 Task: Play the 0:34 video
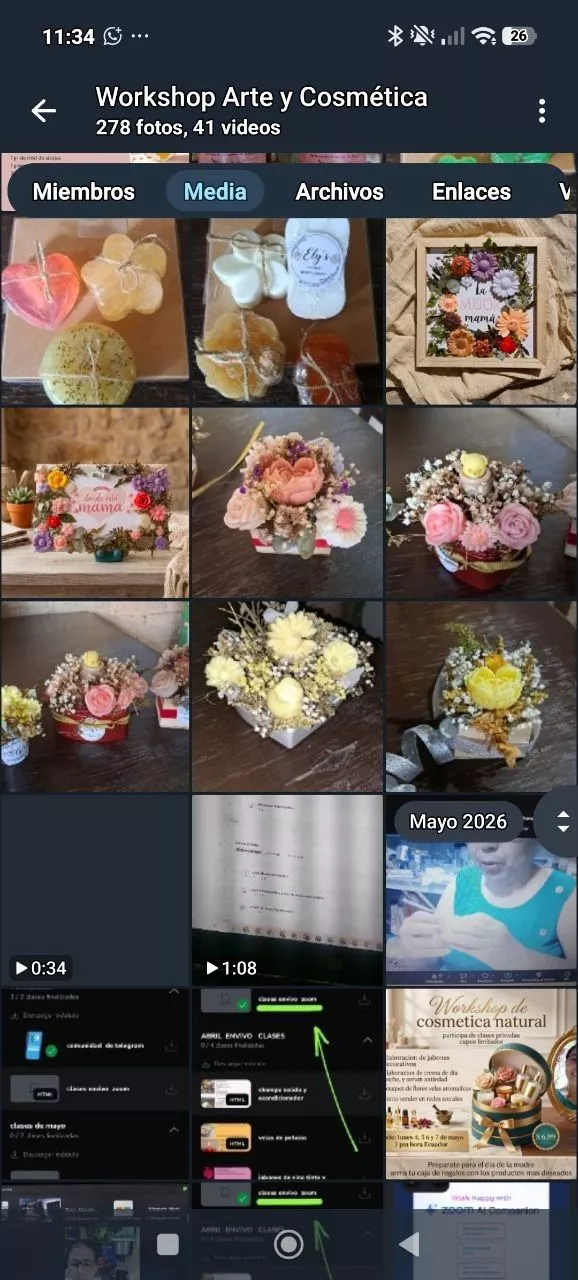95,890
